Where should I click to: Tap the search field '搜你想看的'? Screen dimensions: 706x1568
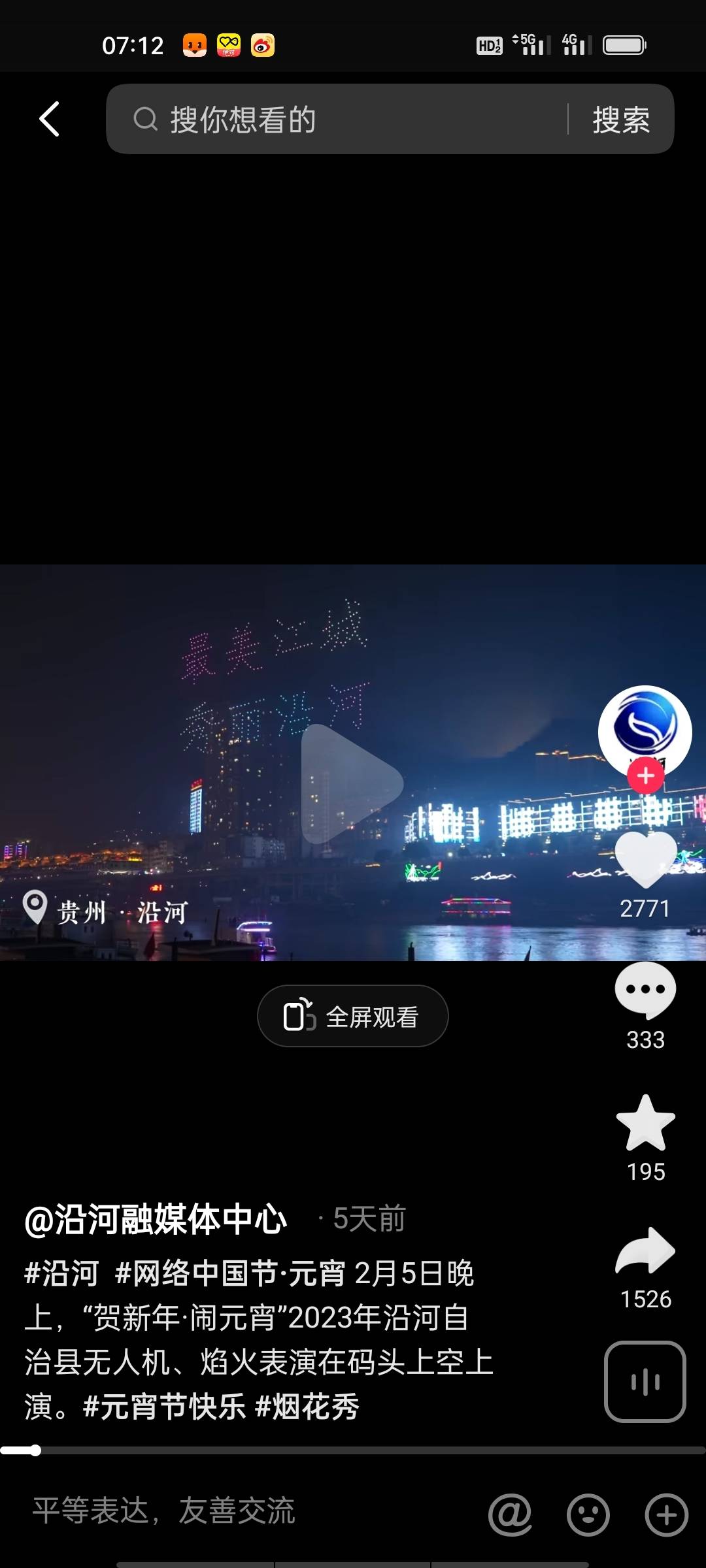pos(340,120)
